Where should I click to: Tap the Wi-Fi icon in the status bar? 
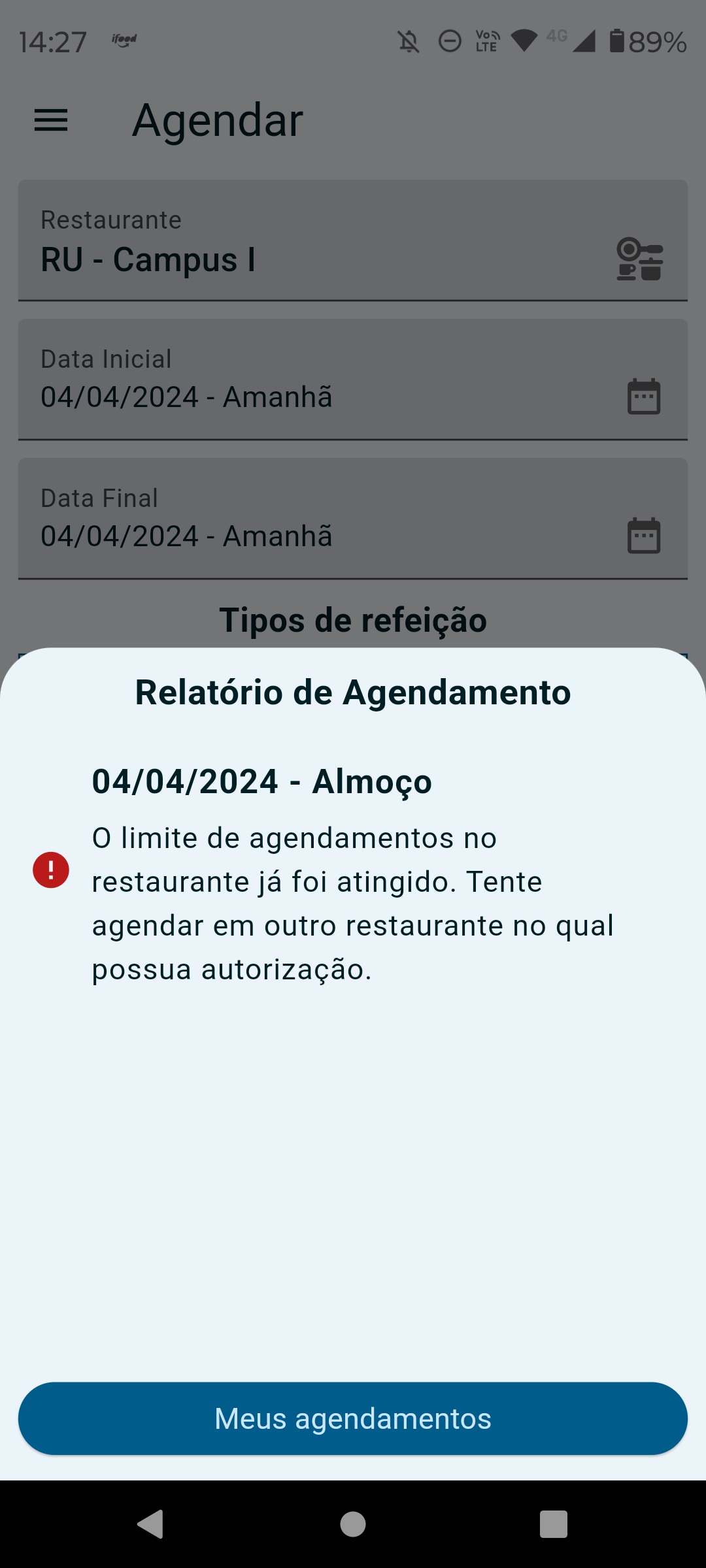522,41
